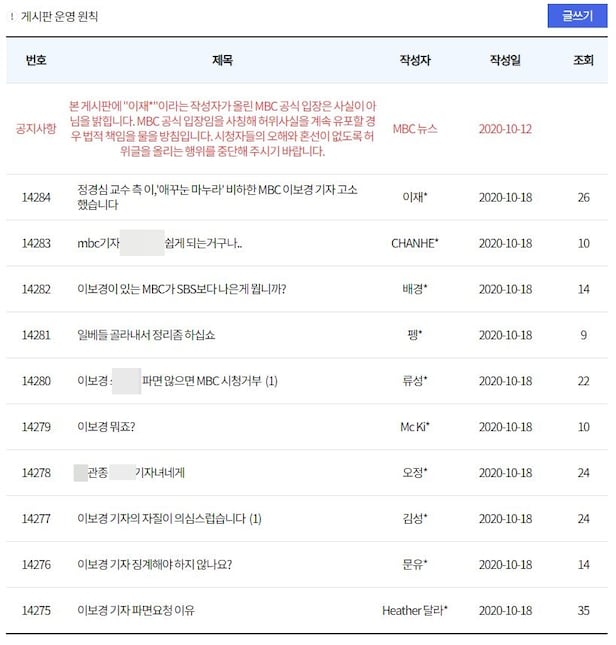Open post 14277 about 기자의 자질
The height and width of the screenshot is (645, 616).
coord(169,518)
